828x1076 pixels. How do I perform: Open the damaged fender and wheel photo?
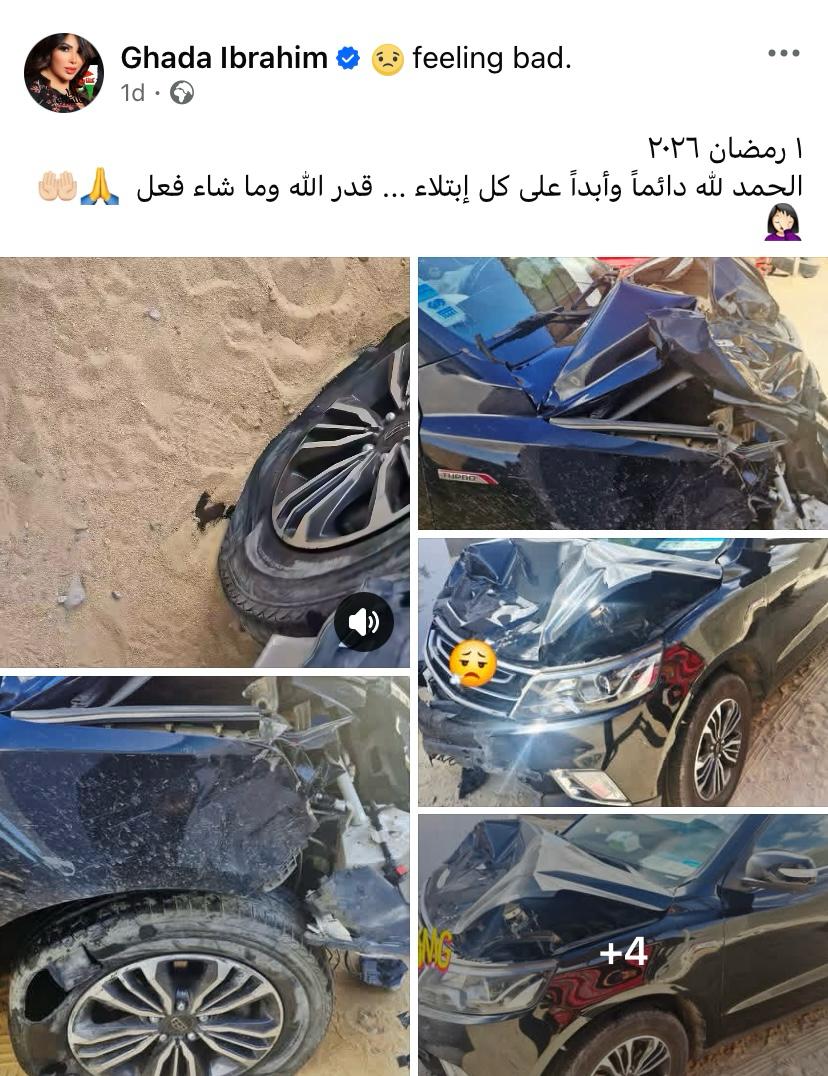[x=204, y=873]
